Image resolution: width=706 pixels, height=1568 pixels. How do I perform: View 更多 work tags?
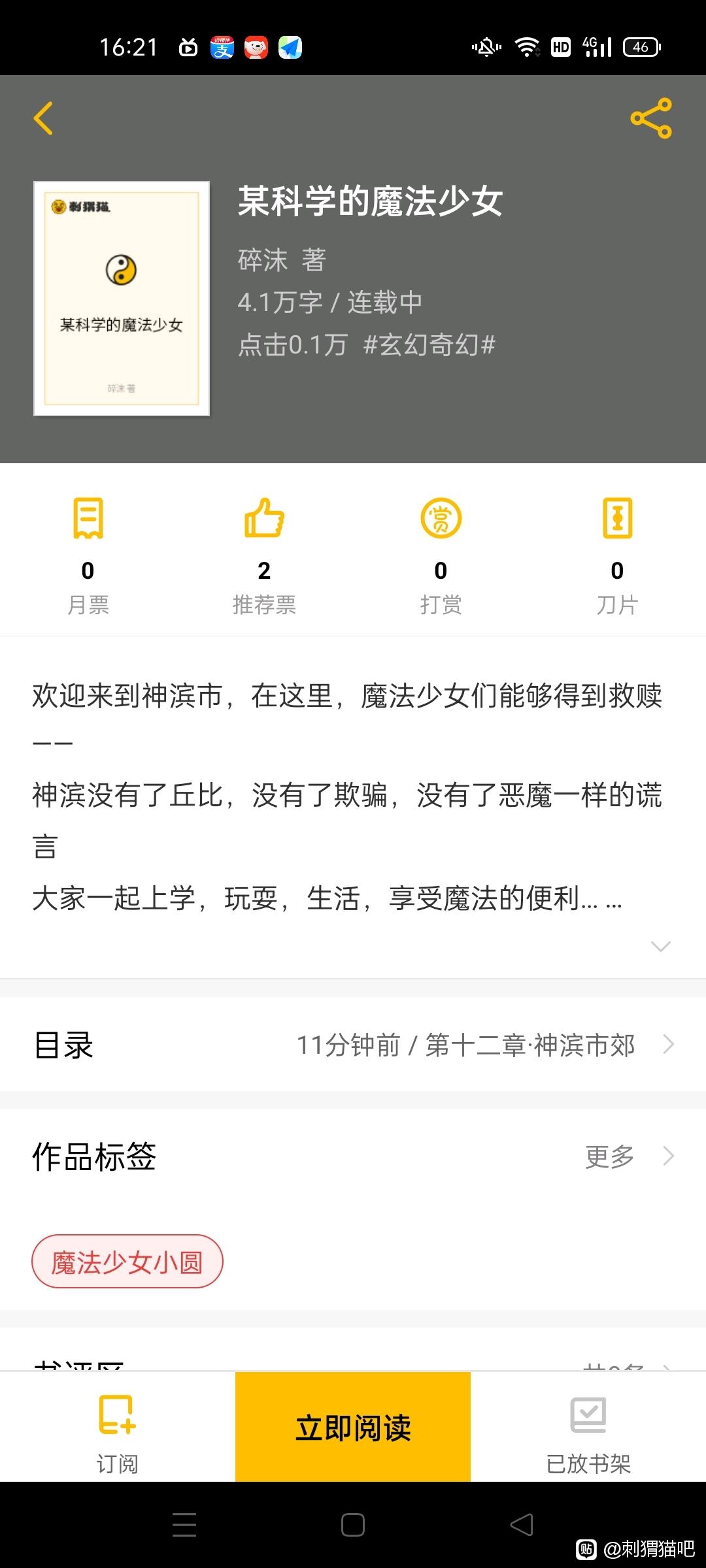click(x=629, y=1156)
